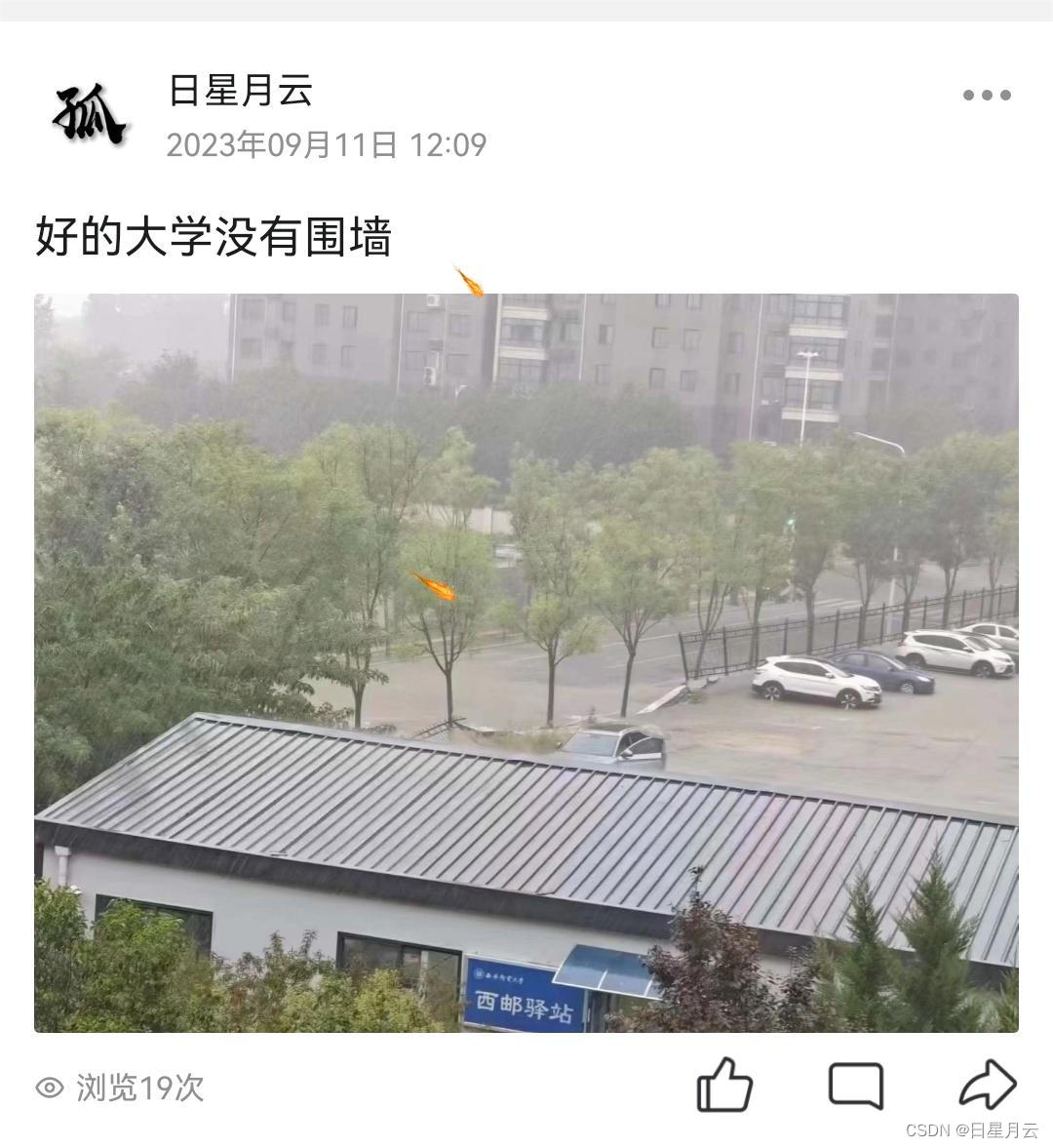Open the three-dot overflow menu
The height and width of the screenshot is (1148, 1053).
point(986,95)
